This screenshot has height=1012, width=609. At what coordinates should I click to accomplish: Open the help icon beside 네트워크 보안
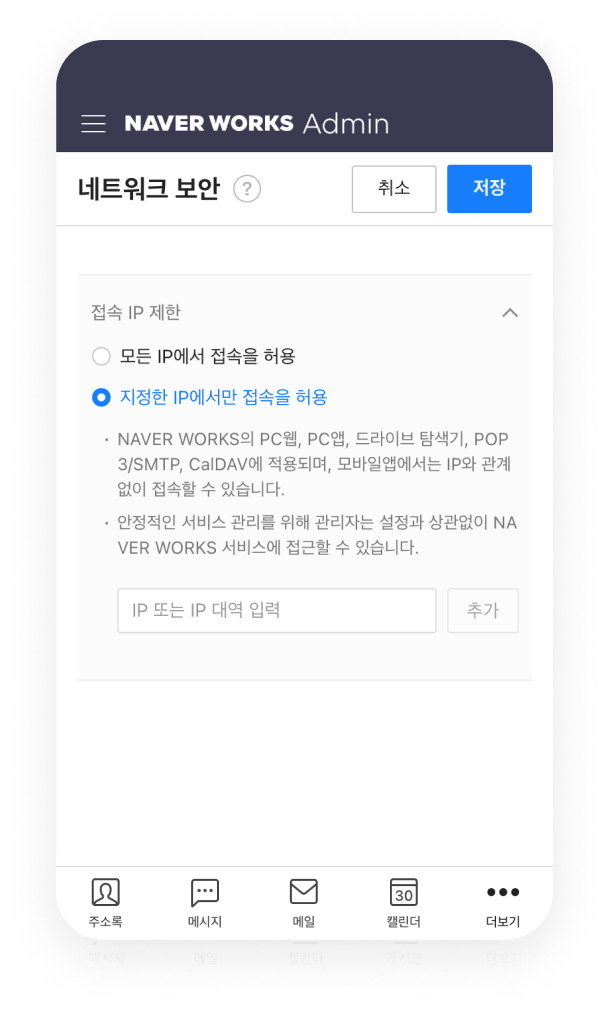(x=247, y=189)
